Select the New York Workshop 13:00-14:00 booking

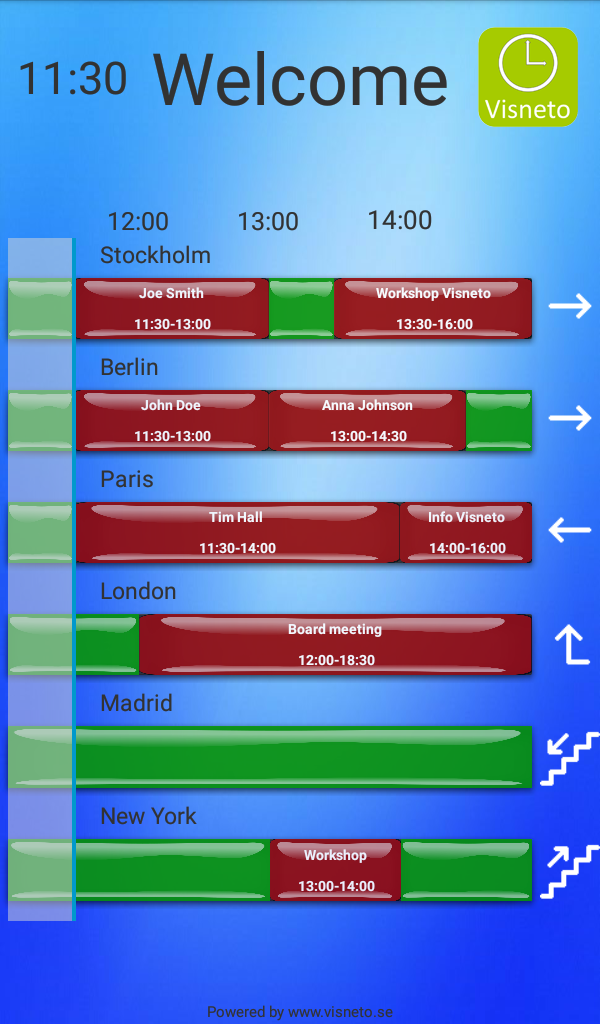click(x=335, y=870)
